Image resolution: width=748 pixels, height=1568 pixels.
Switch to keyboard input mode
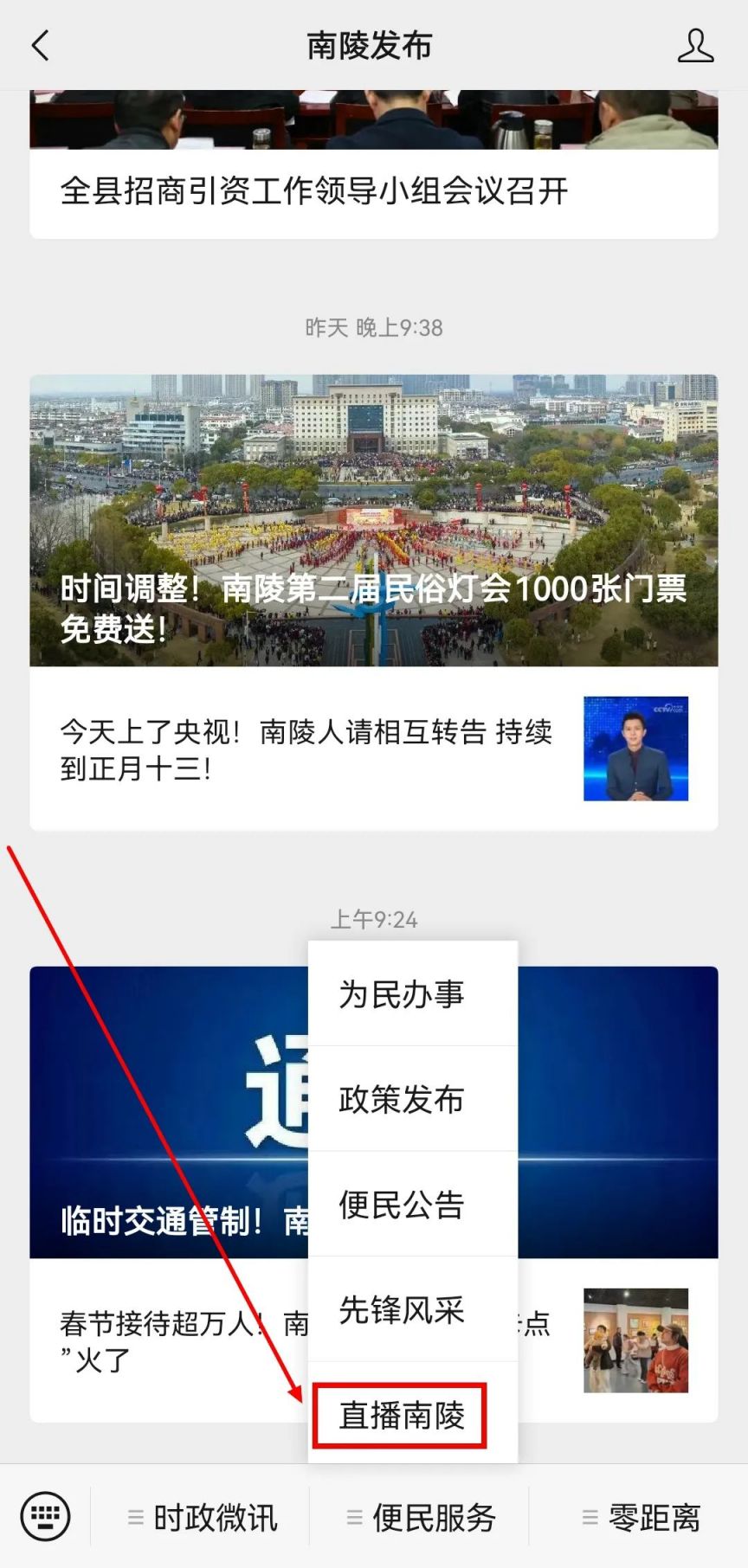click(x=45, y=1516)
